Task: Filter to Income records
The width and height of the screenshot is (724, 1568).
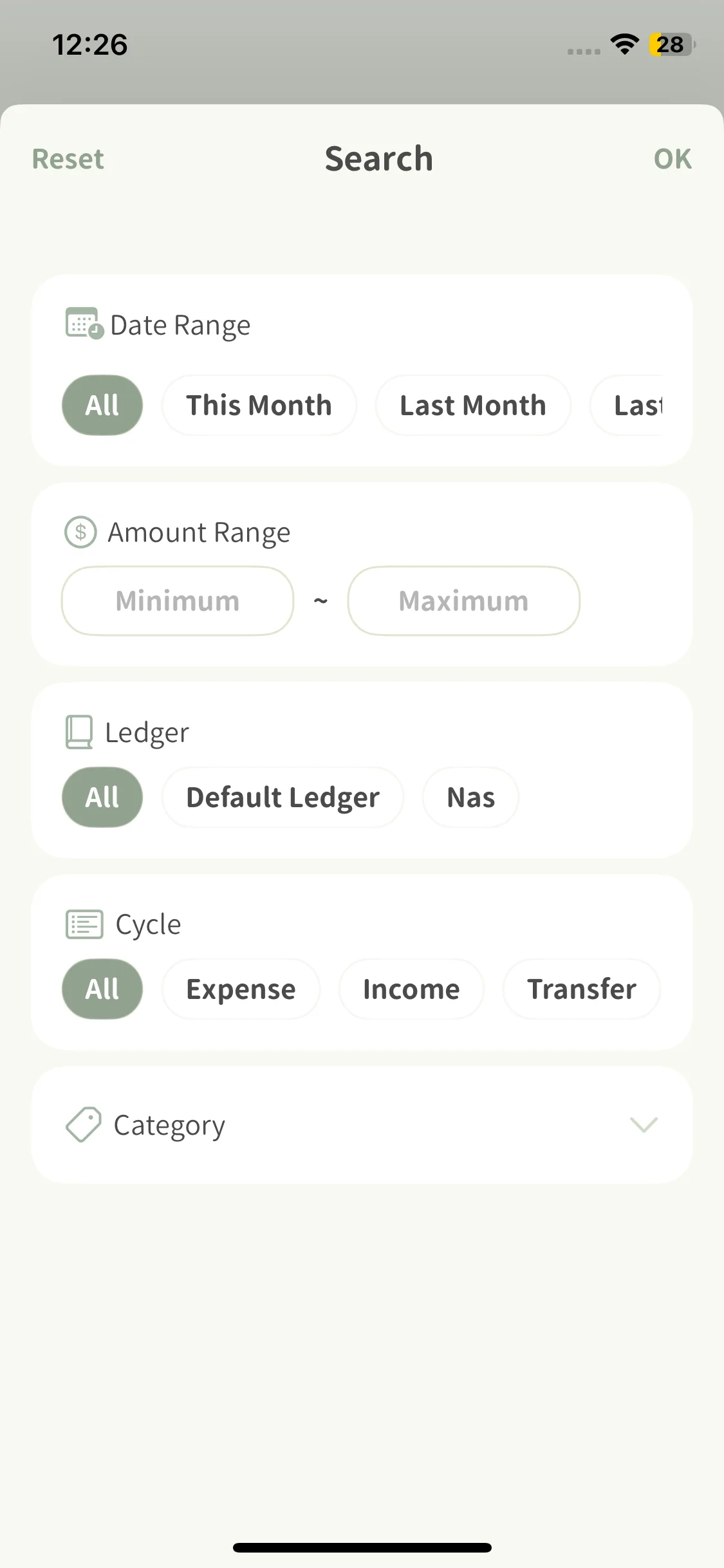Action: point(411,989)
